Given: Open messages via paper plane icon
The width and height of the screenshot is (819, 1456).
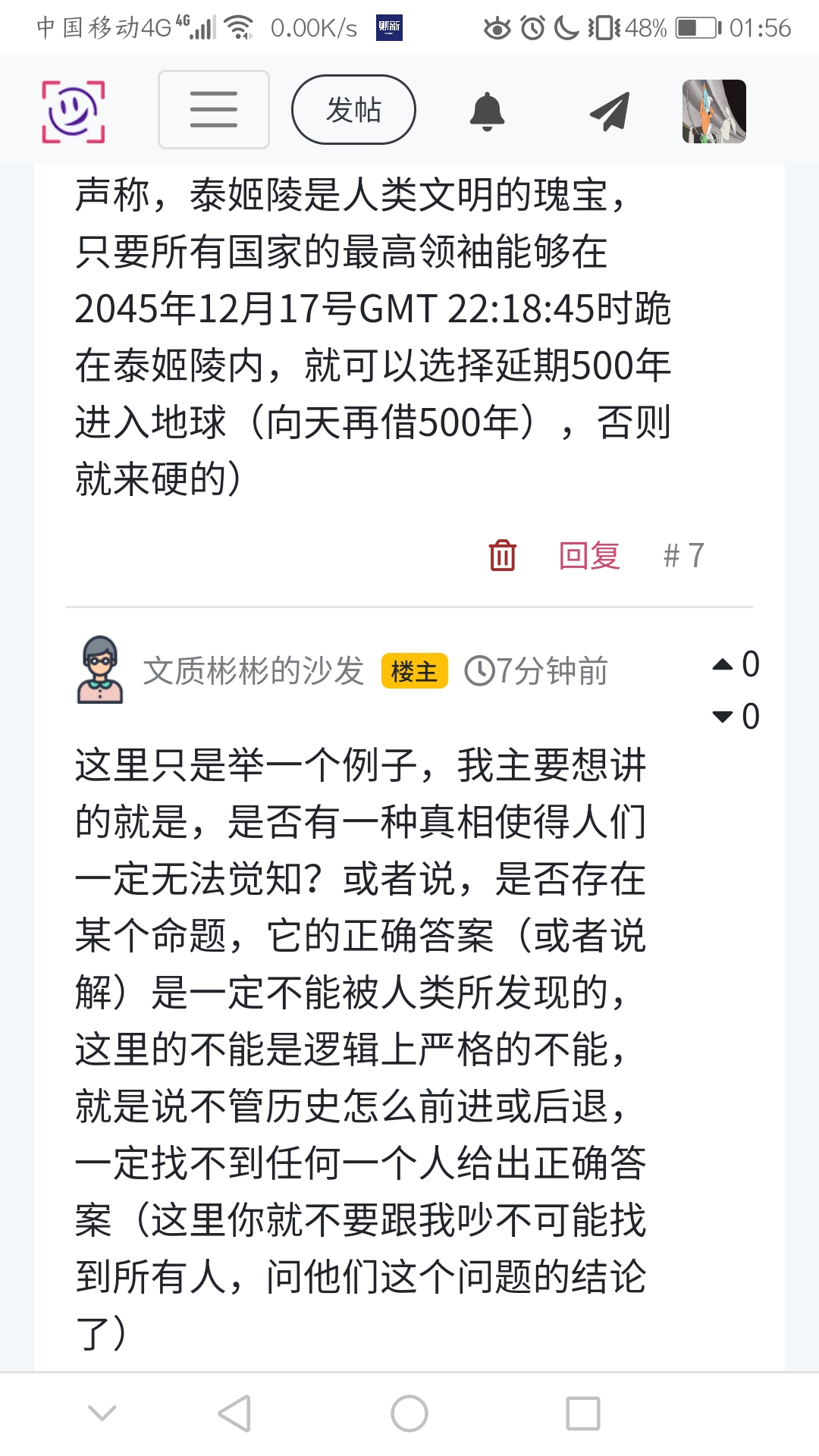Looking at the screenshot, I should 610,111.
